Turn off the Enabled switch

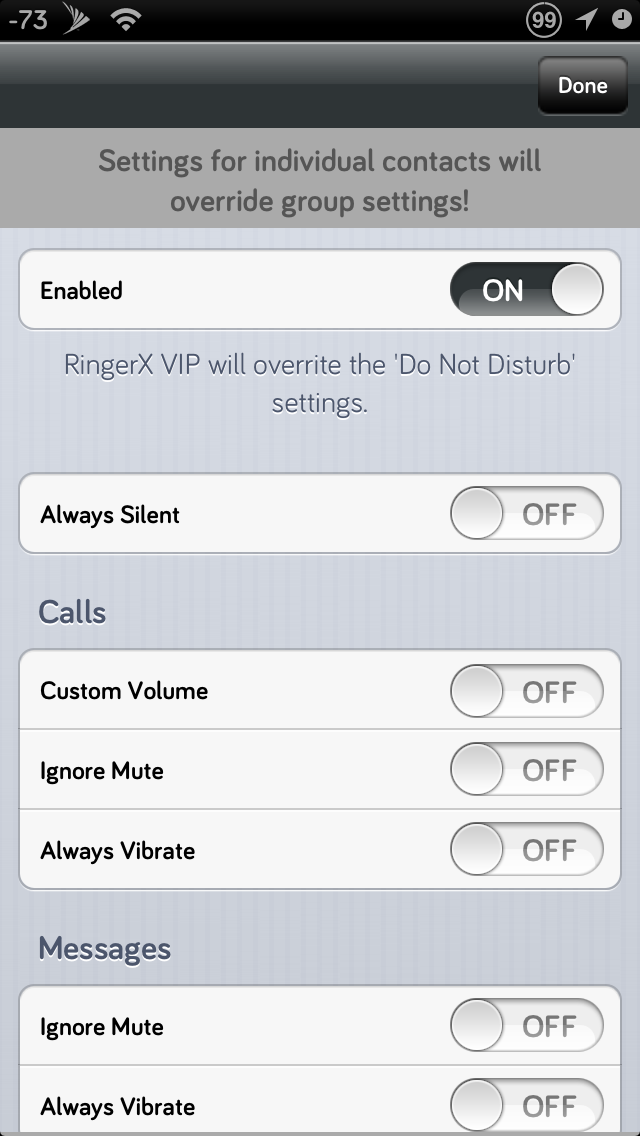tap(527, 289)
